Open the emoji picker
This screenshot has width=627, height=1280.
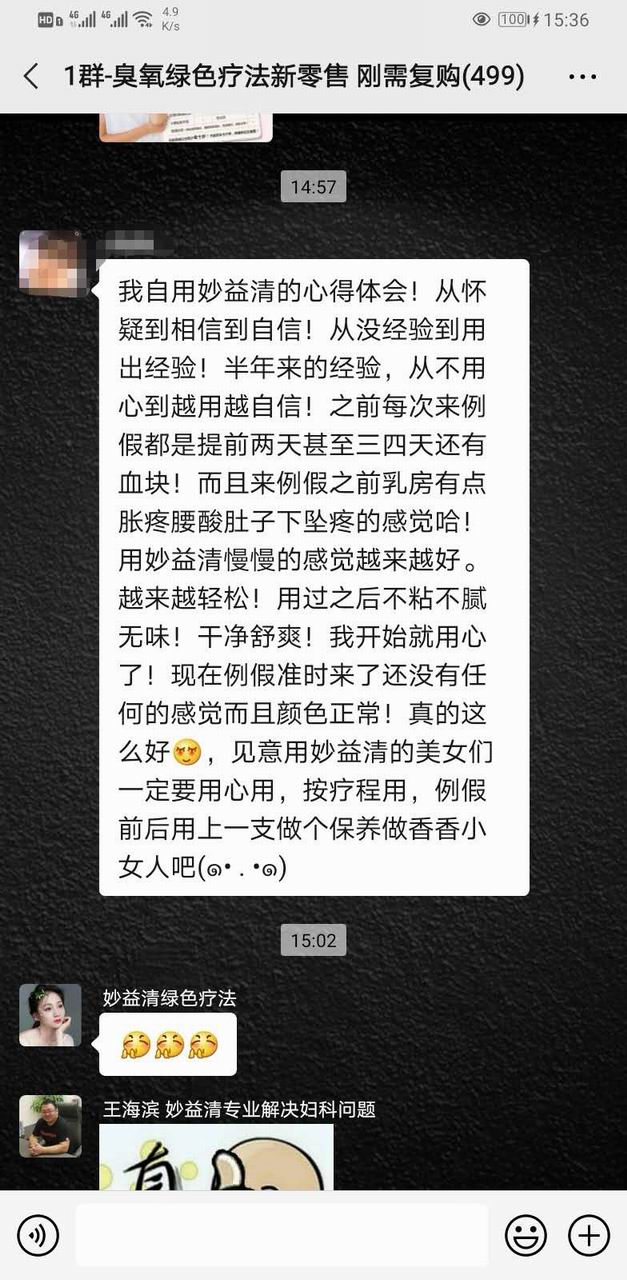click(x=525, y=1236)
